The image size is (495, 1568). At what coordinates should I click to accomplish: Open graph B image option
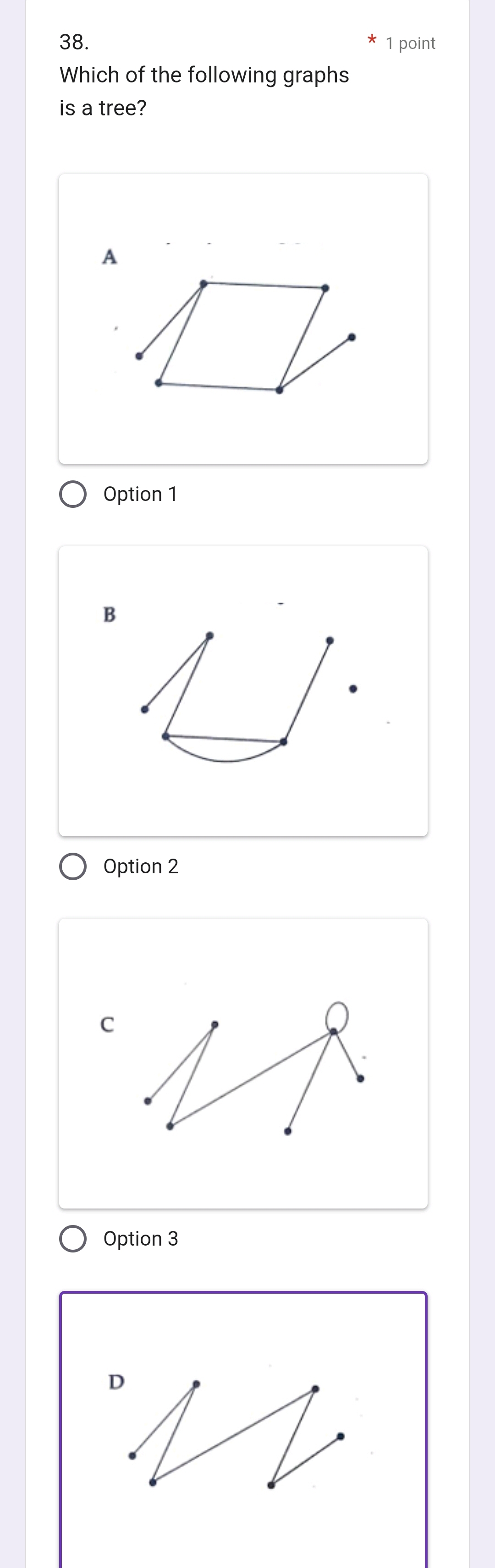coord(243,691)
